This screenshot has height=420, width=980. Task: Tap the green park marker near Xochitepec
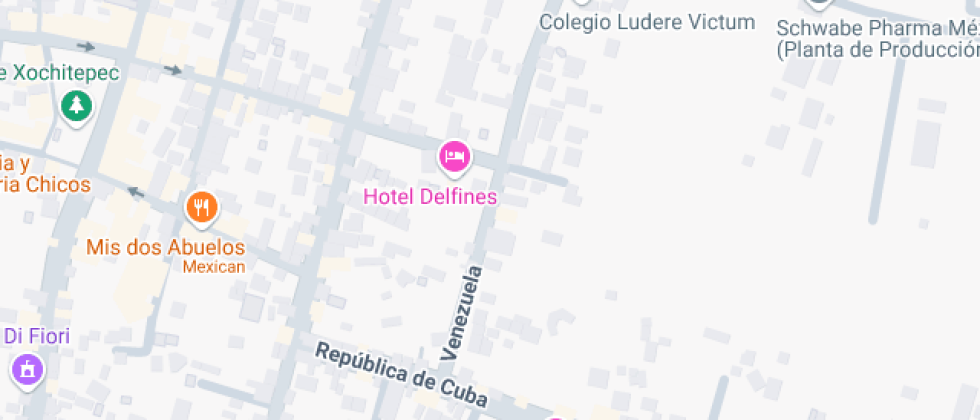pyautogui.click(x=76, y=105)
